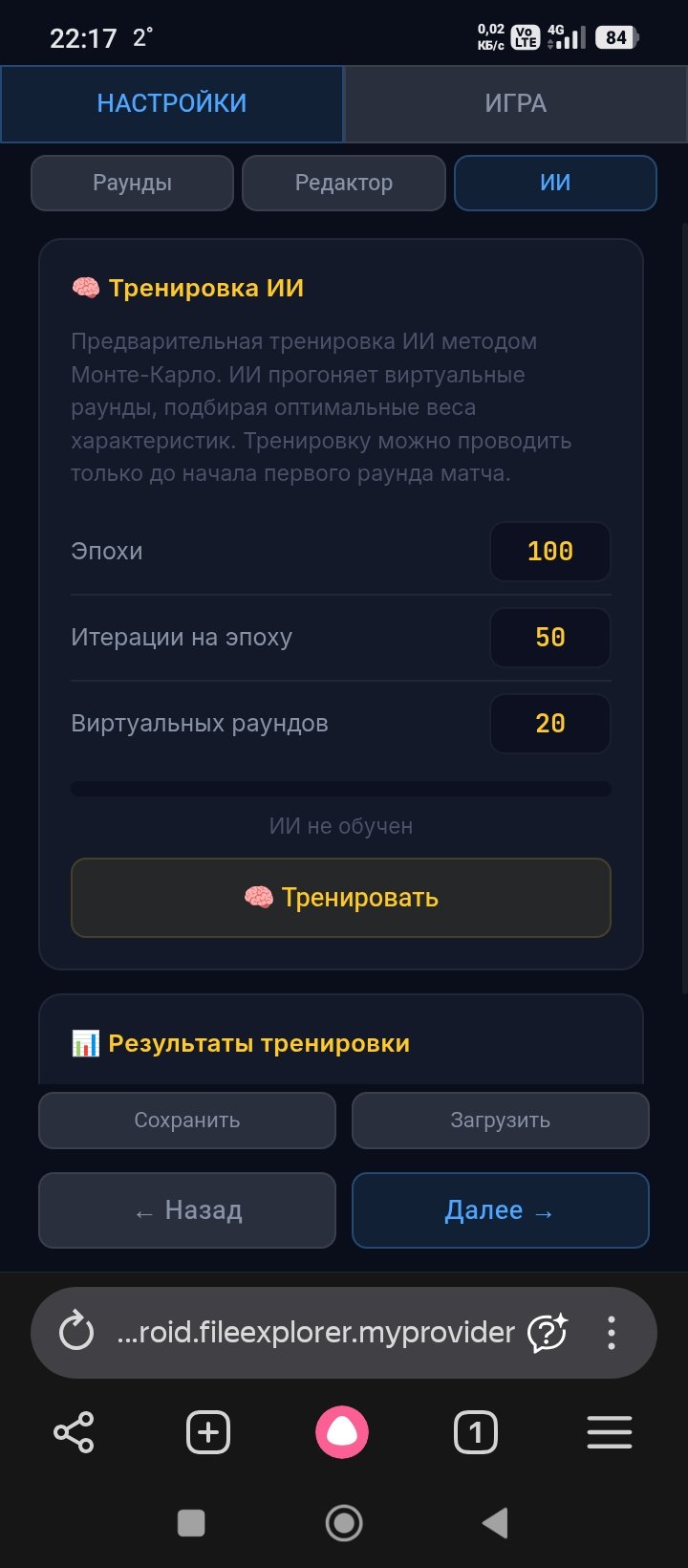Open the Раунды sub-tab
688x1568 pixels.
(132, 183)
